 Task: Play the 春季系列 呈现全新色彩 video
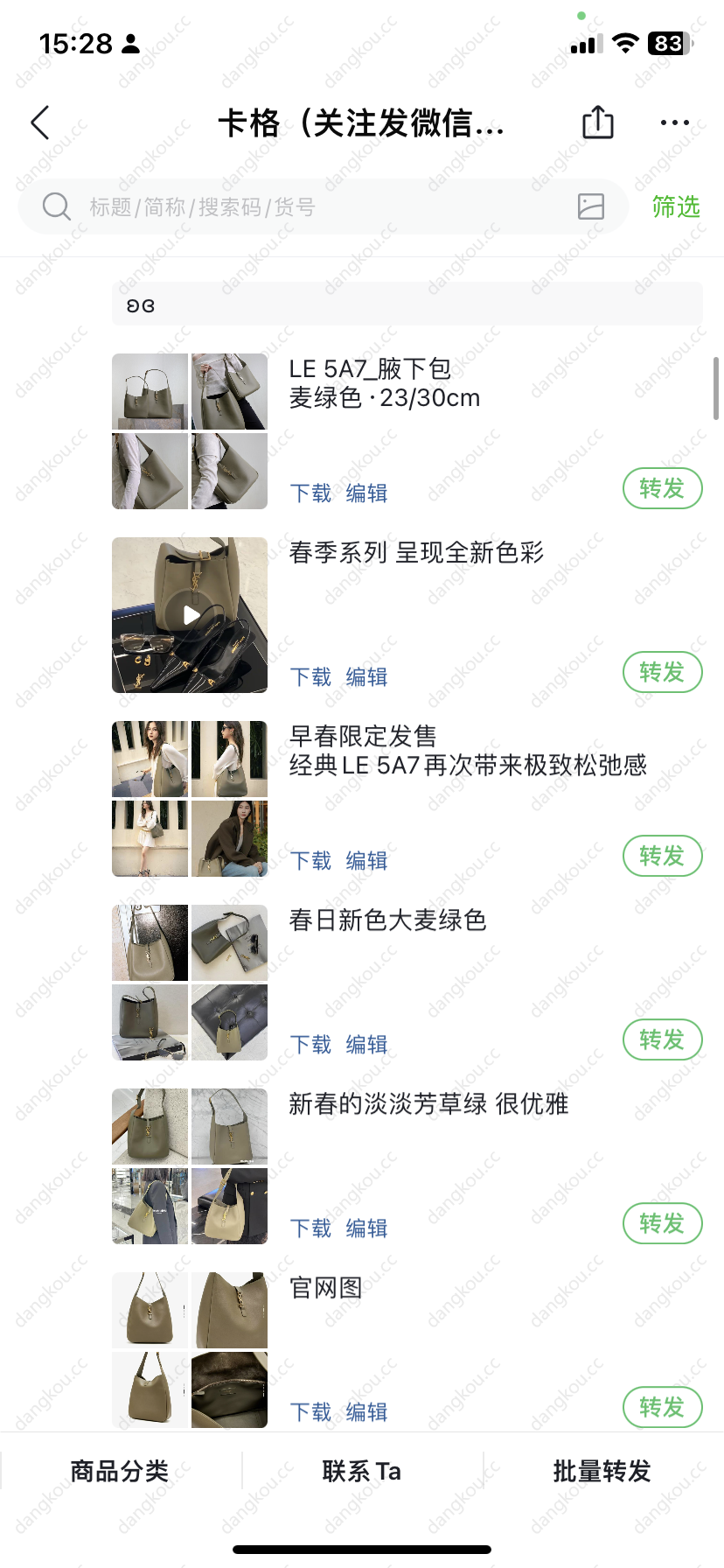click(x=190, y=615)
